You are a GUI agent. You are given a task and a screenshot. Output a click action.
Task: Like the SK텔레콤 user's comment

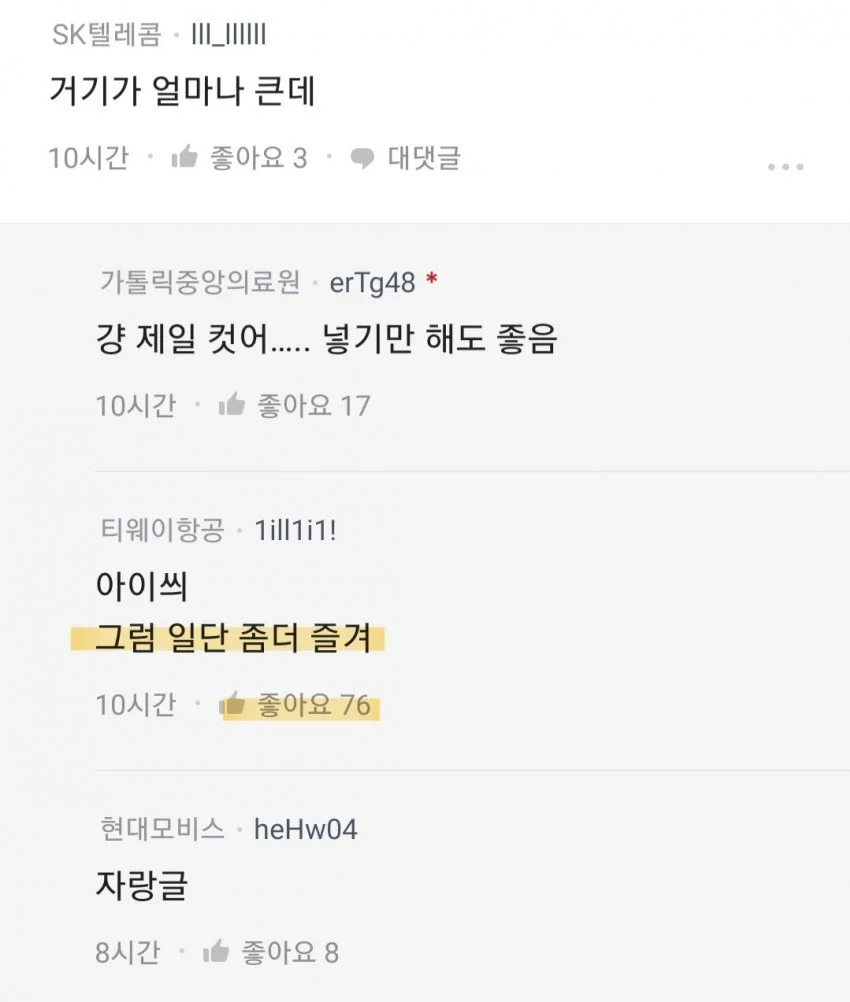238,158
